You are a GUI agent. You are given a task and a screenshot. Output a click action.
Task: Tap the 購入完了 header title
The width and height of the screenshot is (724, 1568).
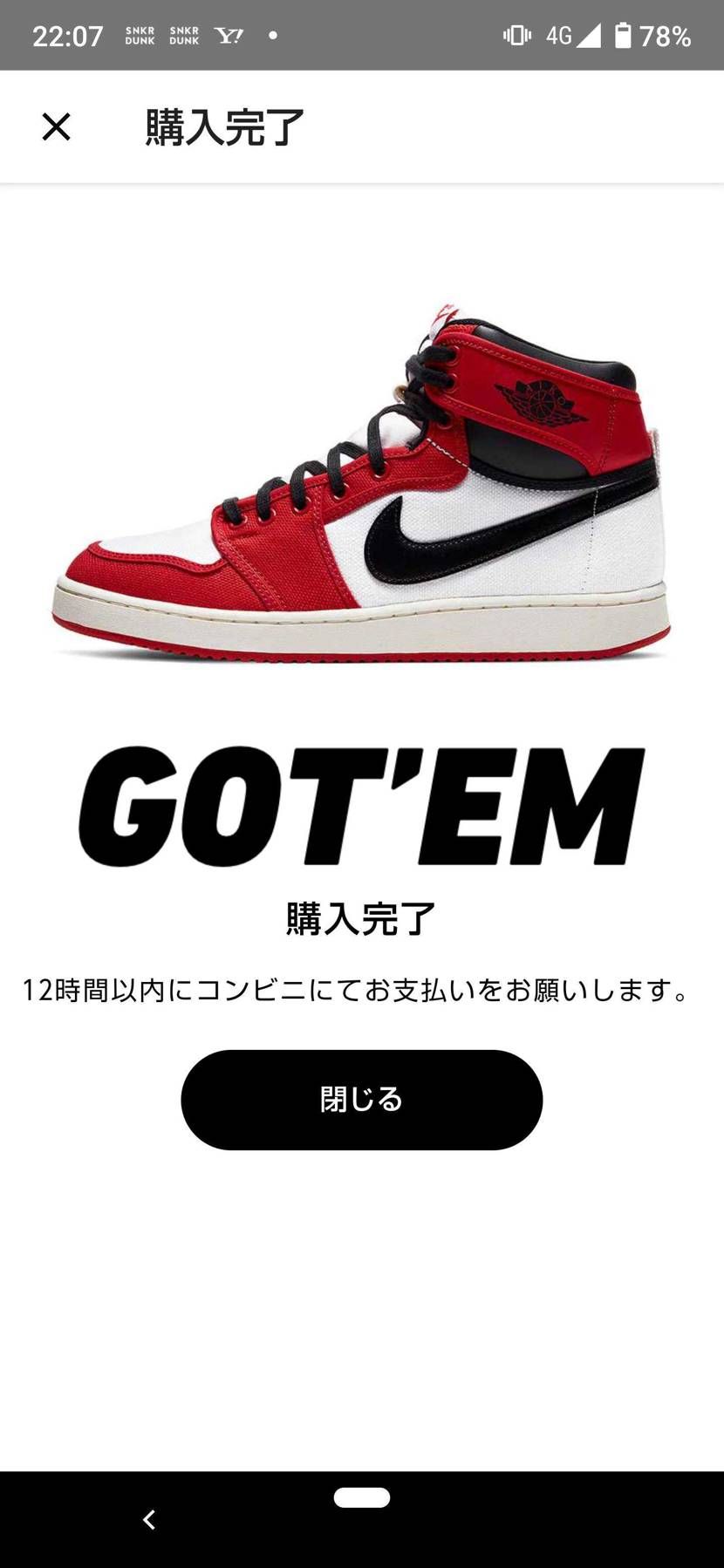pyautogui.click(x=224, y=126)
